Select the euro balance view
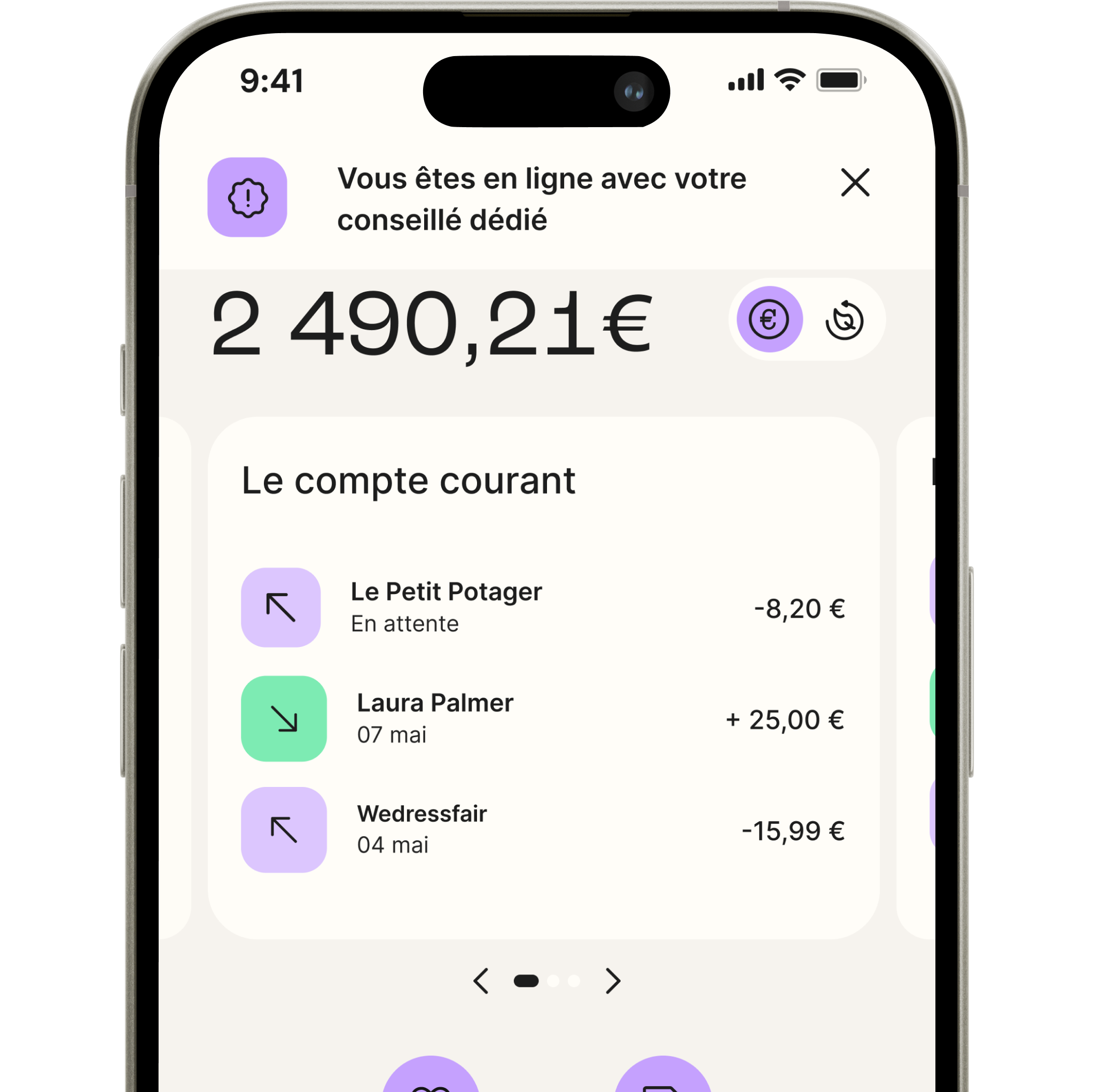This screenshot has width=1094, height=1092. pyautogui.click(x=769, y=319)
